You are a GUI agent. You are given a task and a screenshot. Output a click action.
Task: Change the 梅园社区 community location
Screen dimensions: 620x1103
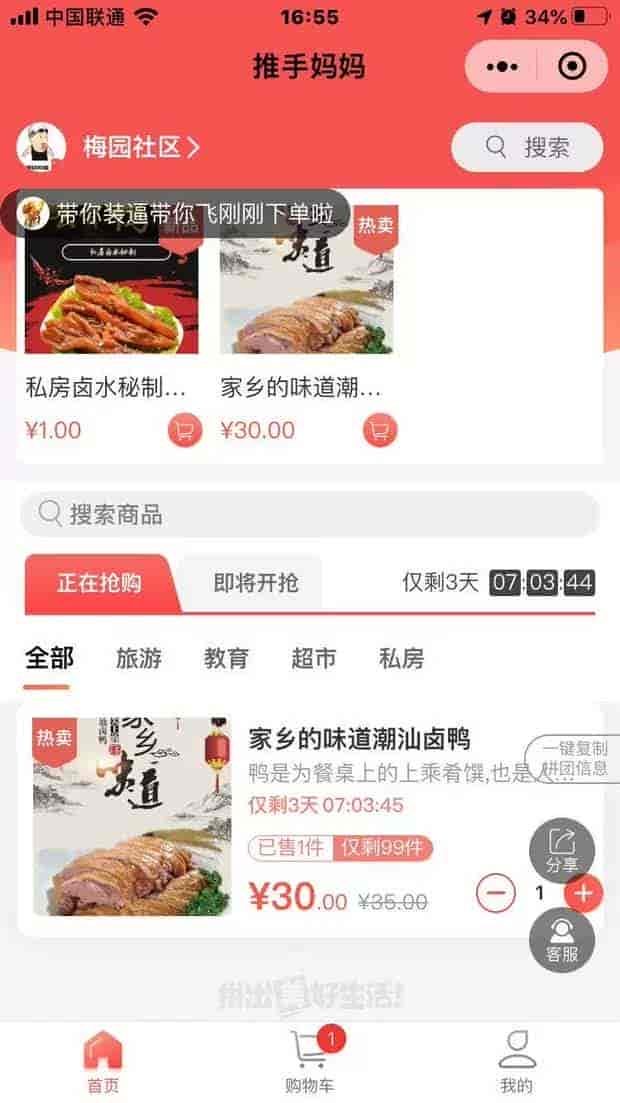click(x=141, y=147)
